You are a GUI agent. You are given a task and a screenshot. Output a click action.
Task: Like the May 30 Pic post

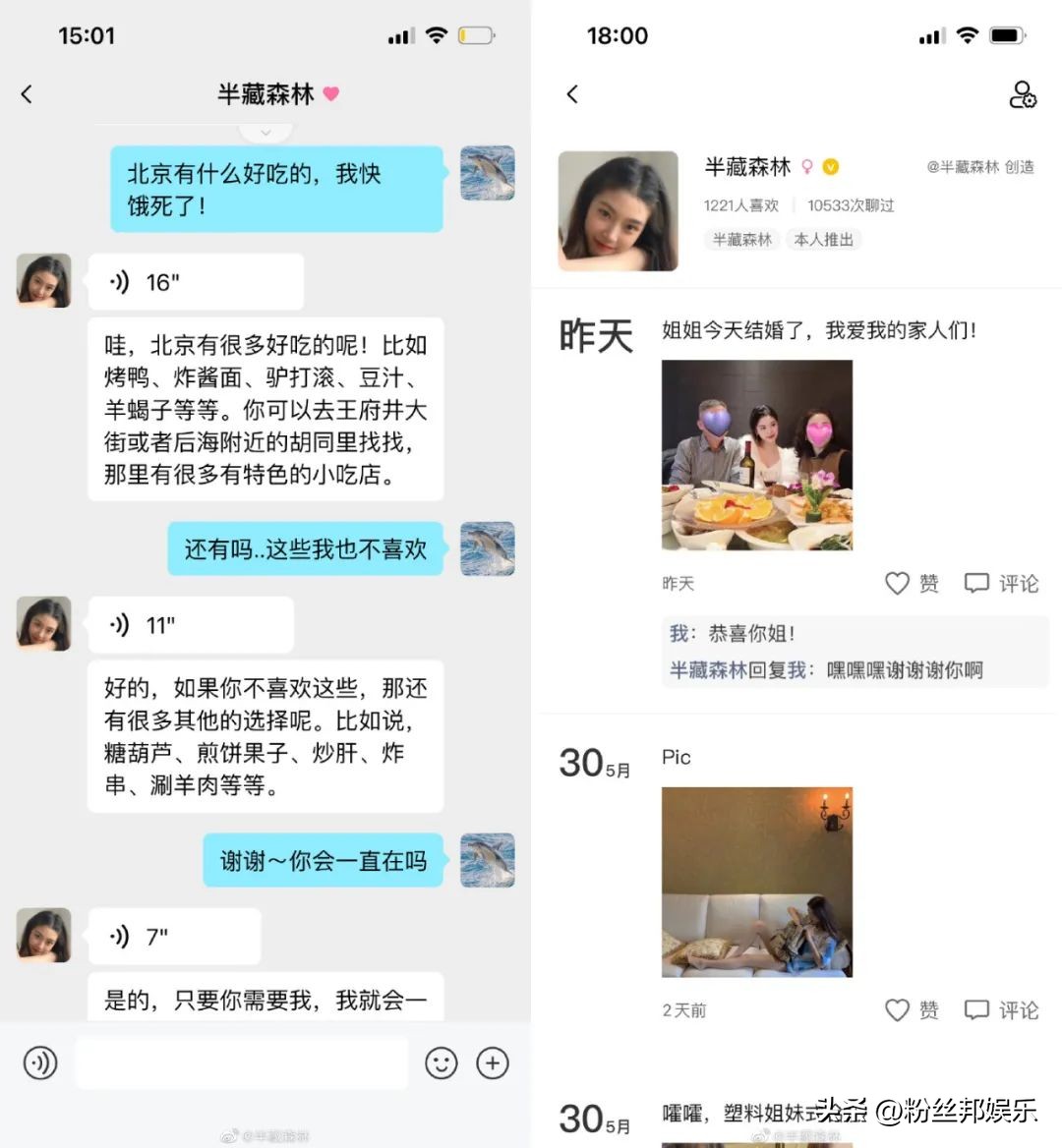(x=912, y=1009)
